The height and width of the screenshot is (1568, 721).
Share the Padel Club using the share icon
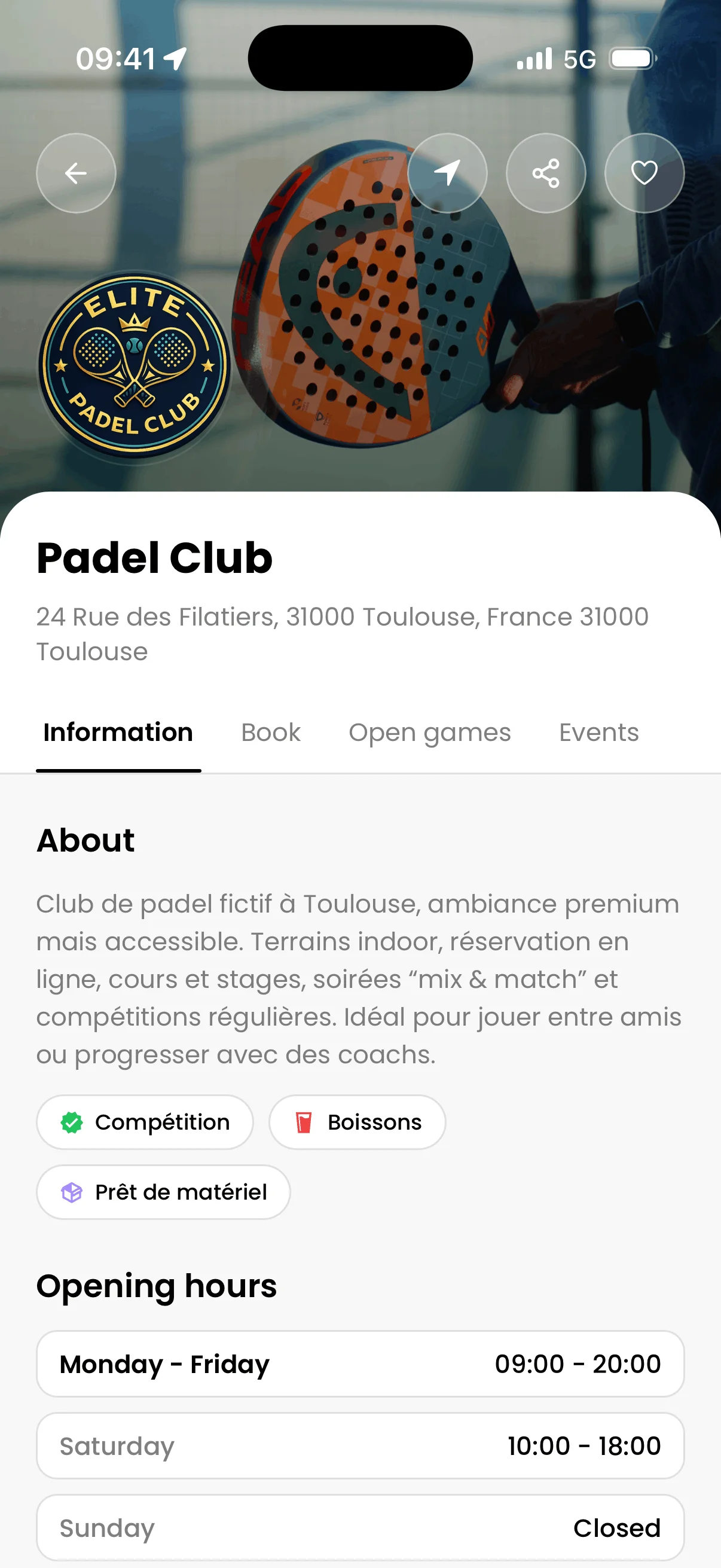pos(546,173)
